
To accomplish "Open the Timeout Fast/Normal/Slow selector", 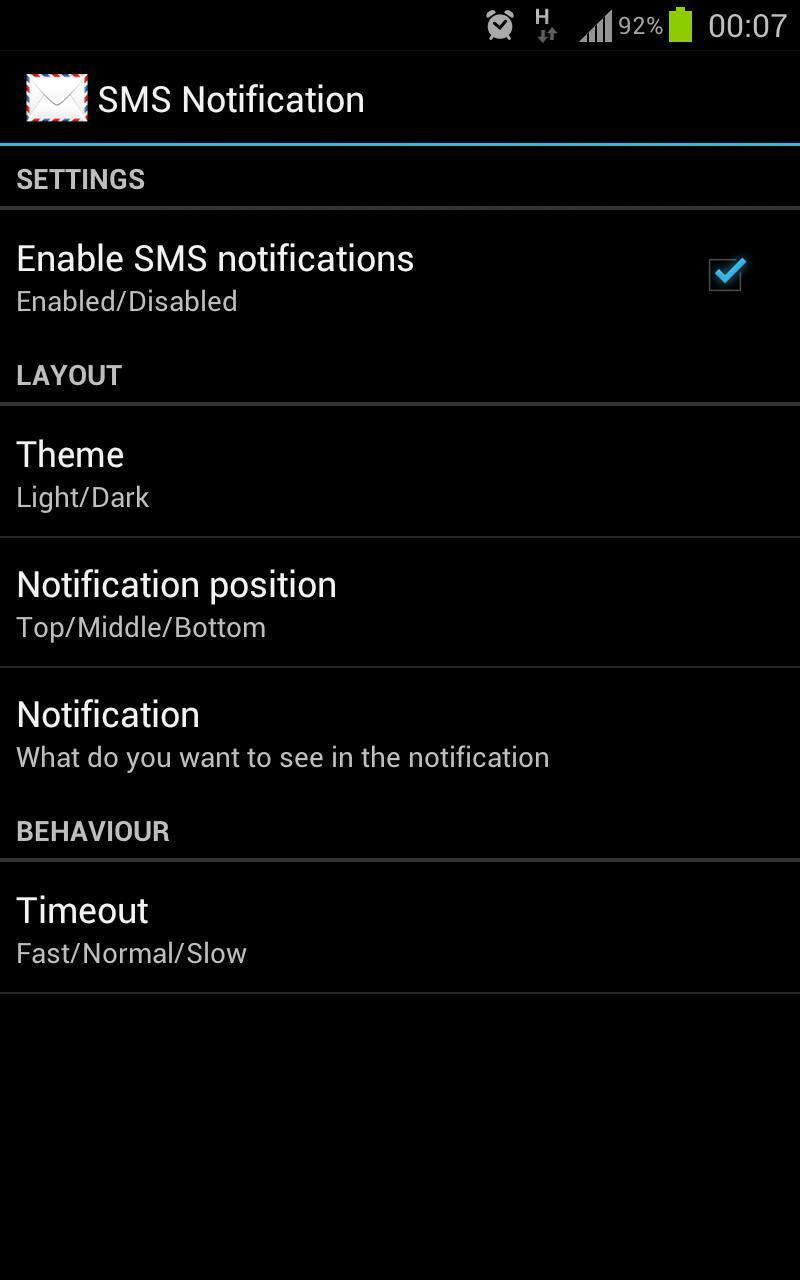I will click(x=400, y=926).
